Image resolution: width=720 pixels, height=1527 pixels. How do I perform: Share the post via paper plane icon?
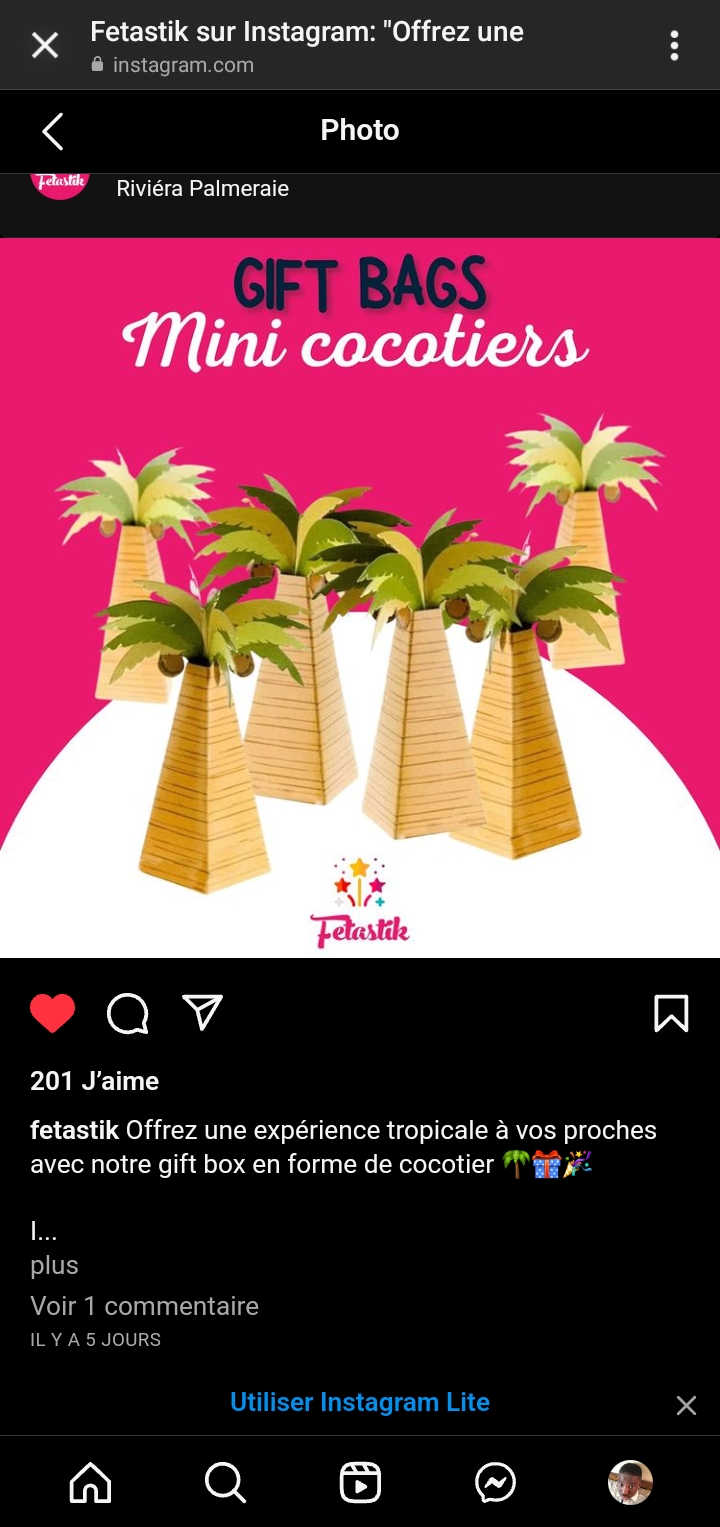[x=202, y=1012]
